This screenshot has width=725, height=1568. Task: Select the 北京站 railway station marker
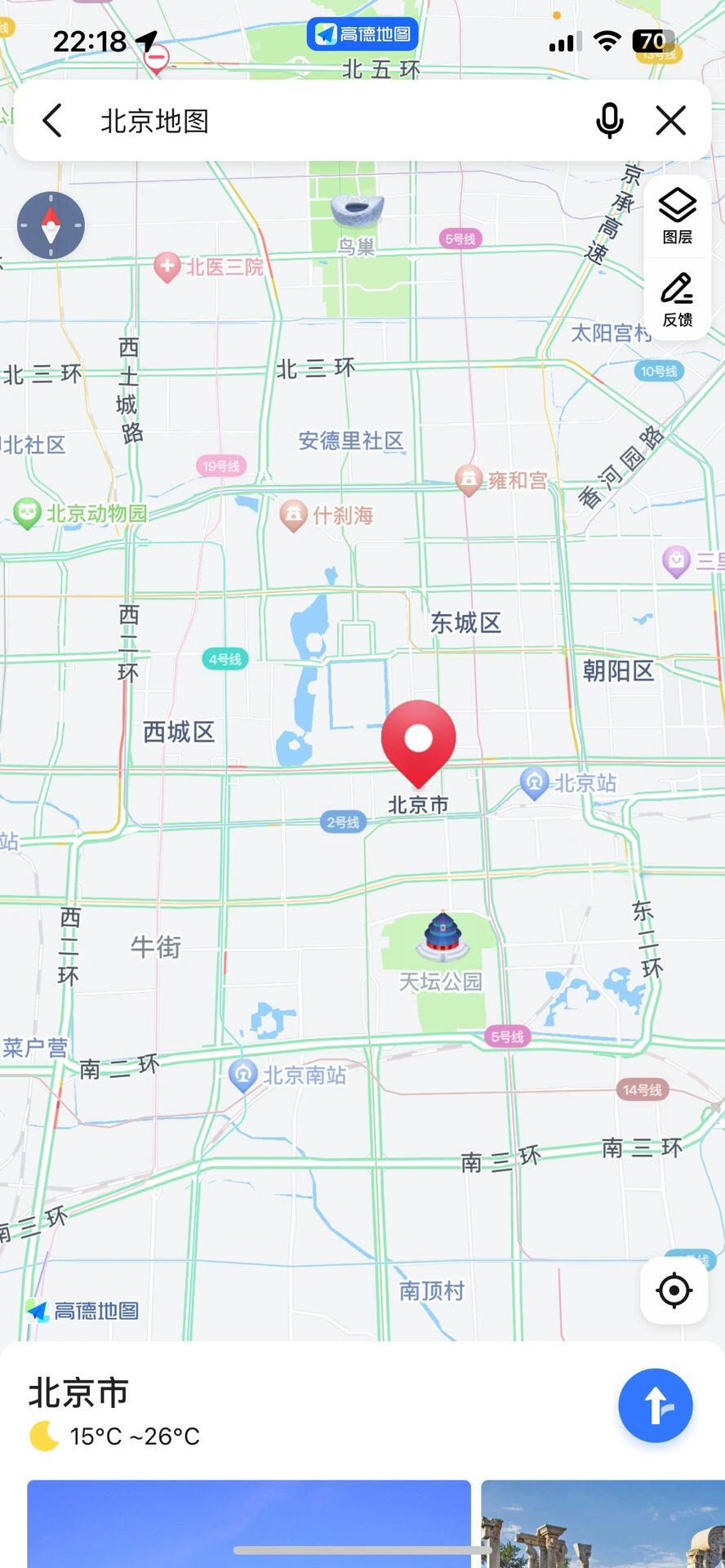pyautogui.click(x=568, y=783)
